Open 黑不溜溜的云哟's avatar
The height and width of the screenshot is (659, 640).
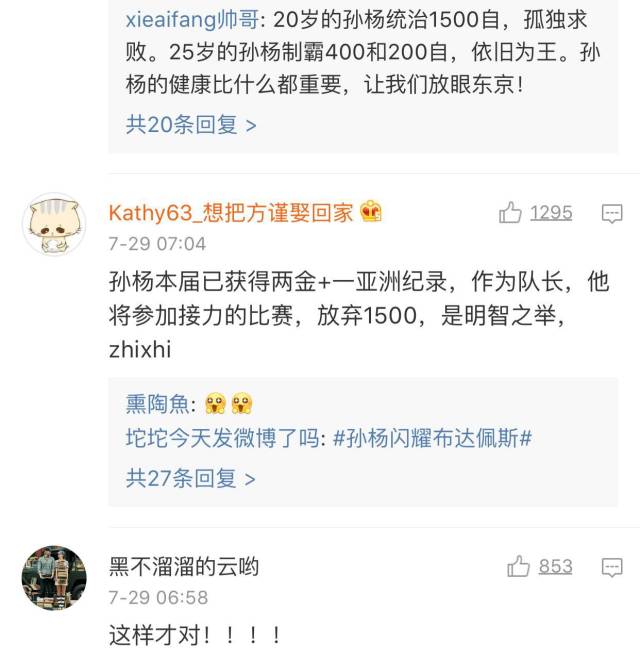click(54, 579)
